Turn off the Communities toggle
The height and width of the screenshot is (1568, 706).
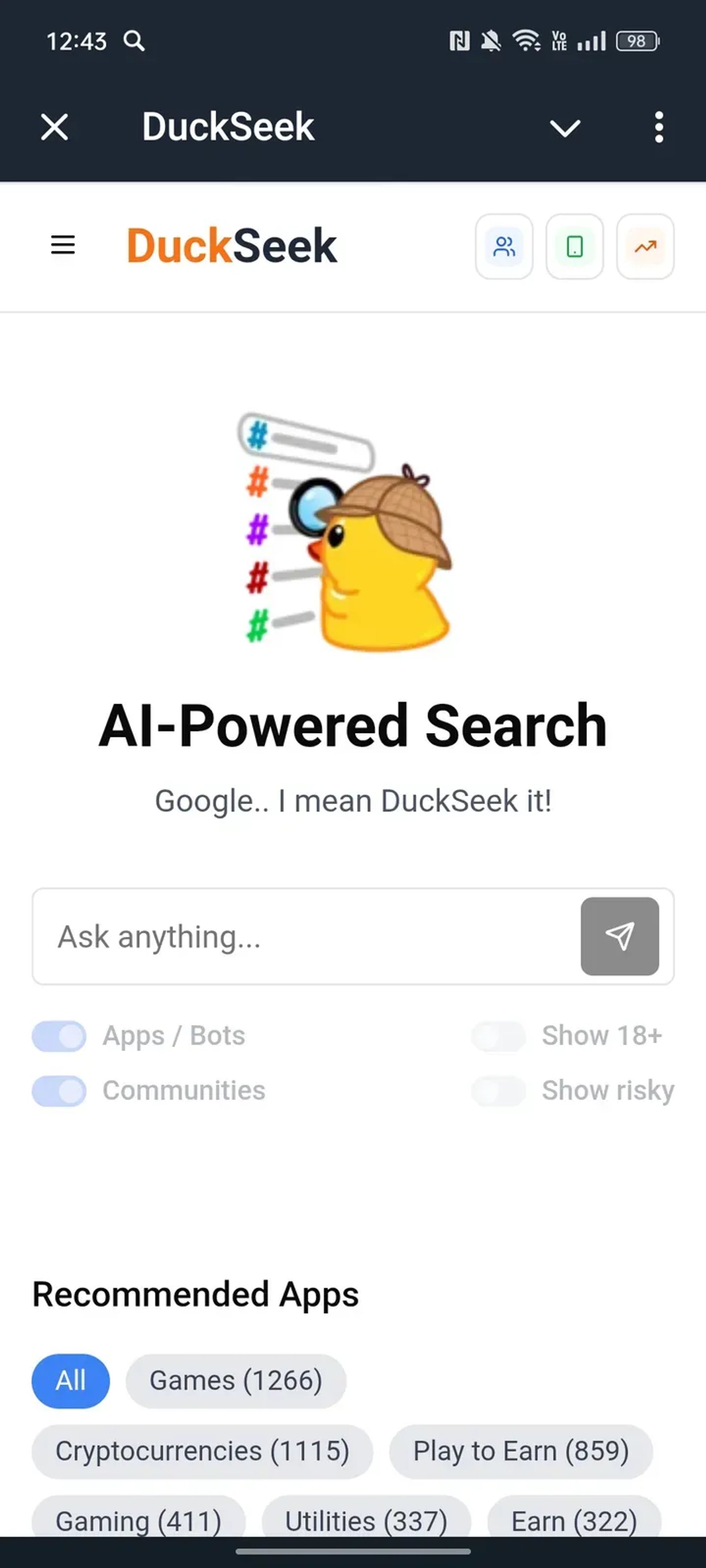click(x=59, y=1090)
